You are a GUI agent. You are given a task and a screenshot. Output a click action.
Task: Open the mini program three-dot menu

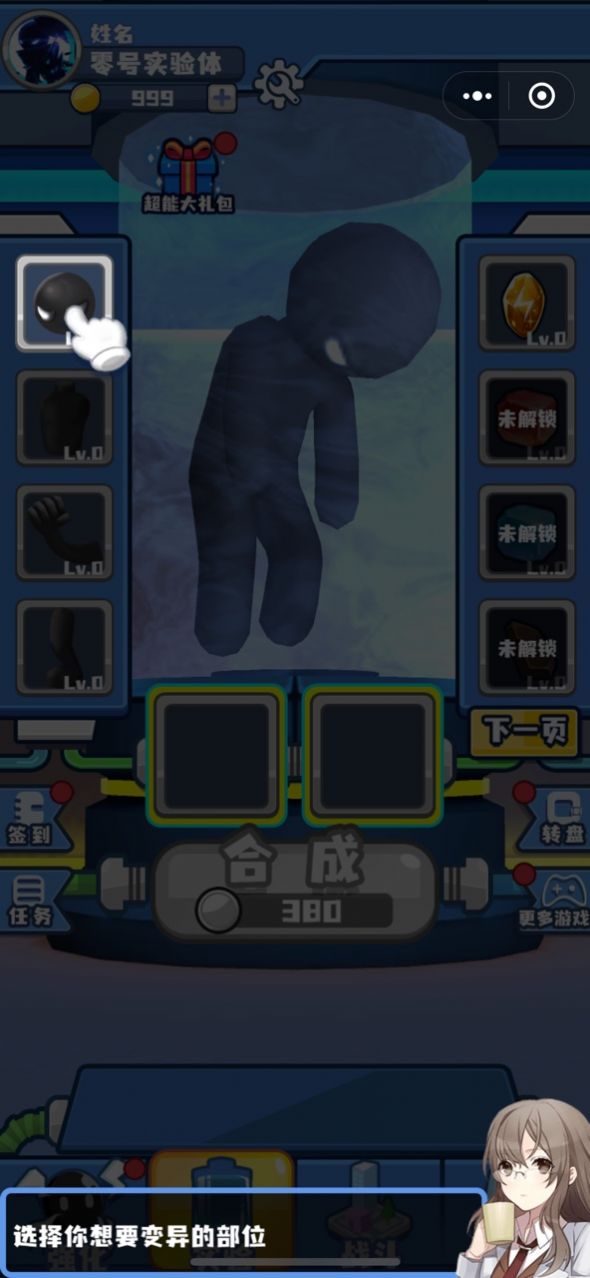click(477, 96)
